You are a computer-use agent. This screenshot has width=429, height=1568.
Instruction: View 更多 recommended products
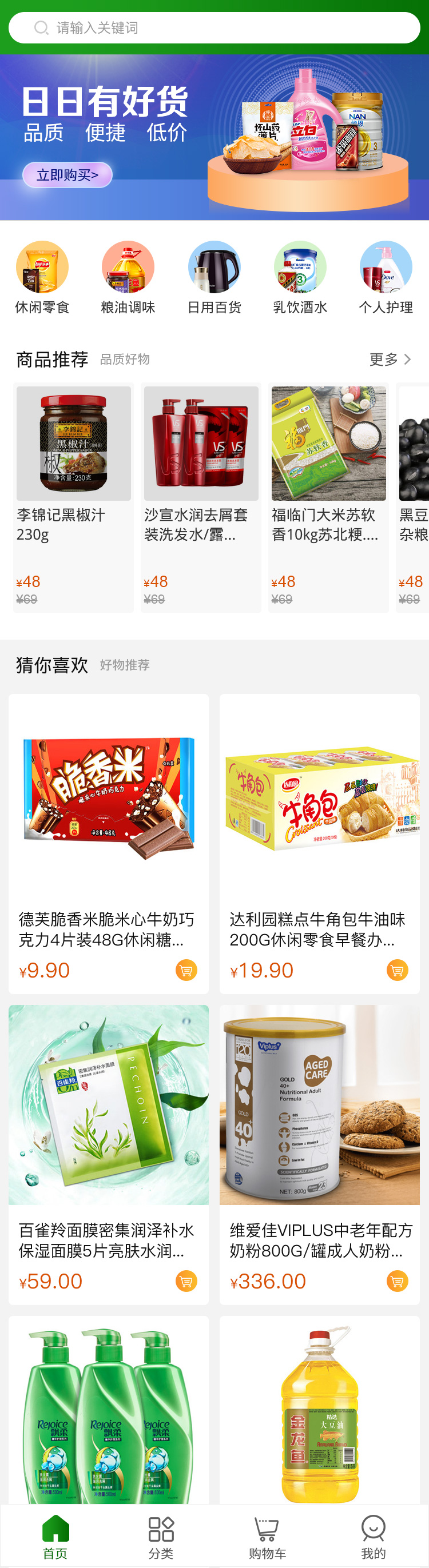click(x=390, y=360)
